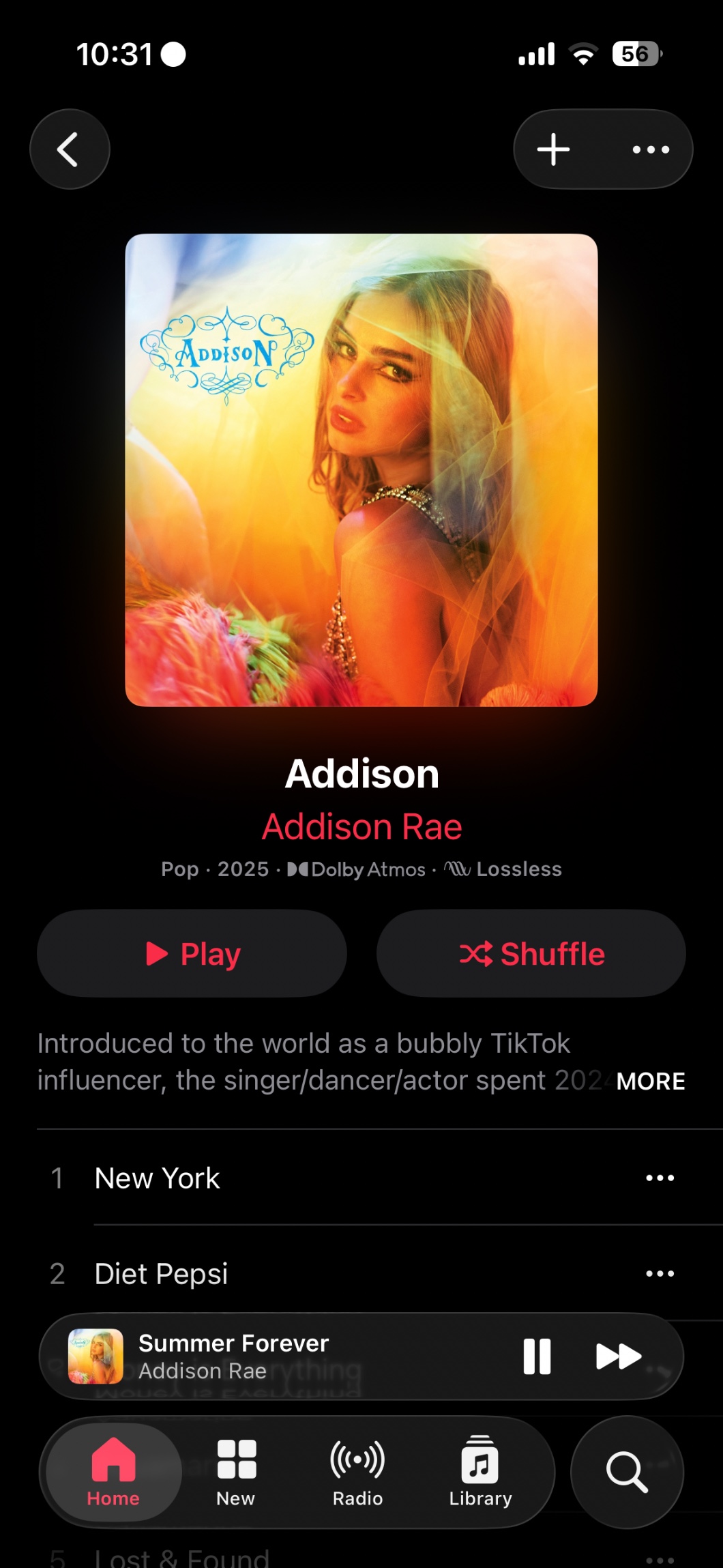The height and width of the screenshot is (1568, 723).
Task: Switch to the New tab
Action: pos(236,1472)
